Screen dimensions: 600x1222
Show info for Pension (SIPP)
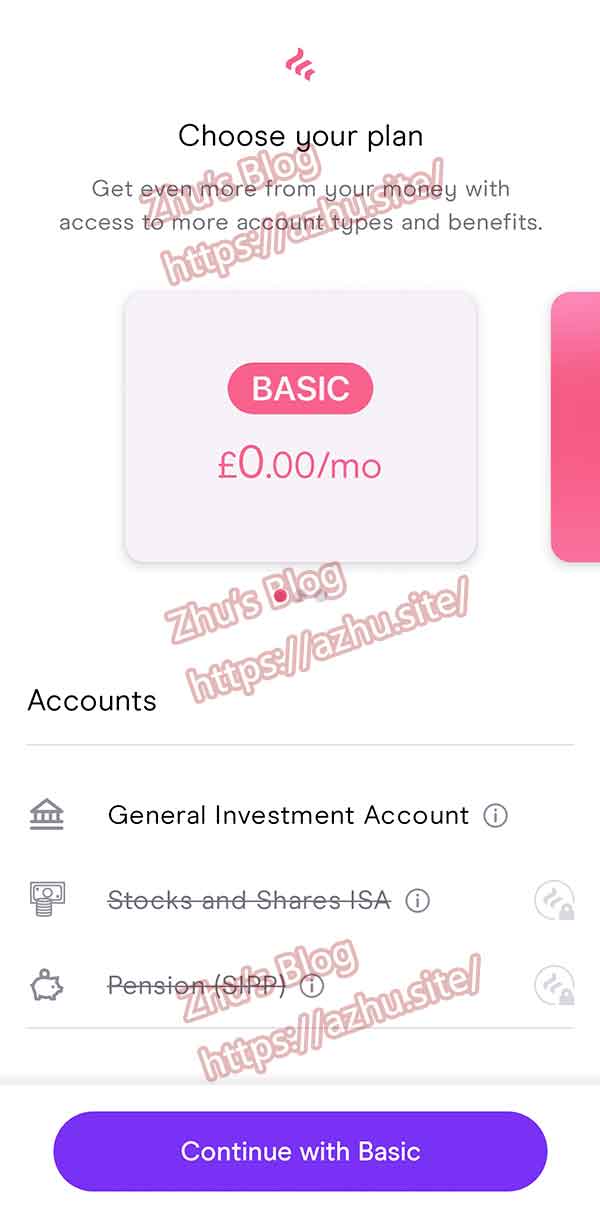[x=313, y=987]
